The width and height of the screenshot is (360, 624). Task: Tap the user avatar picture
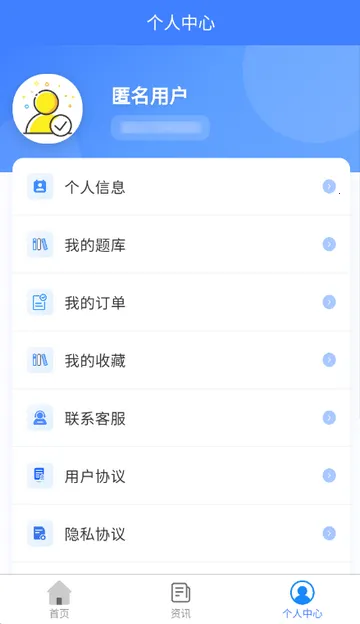click(x=48, y=109)
